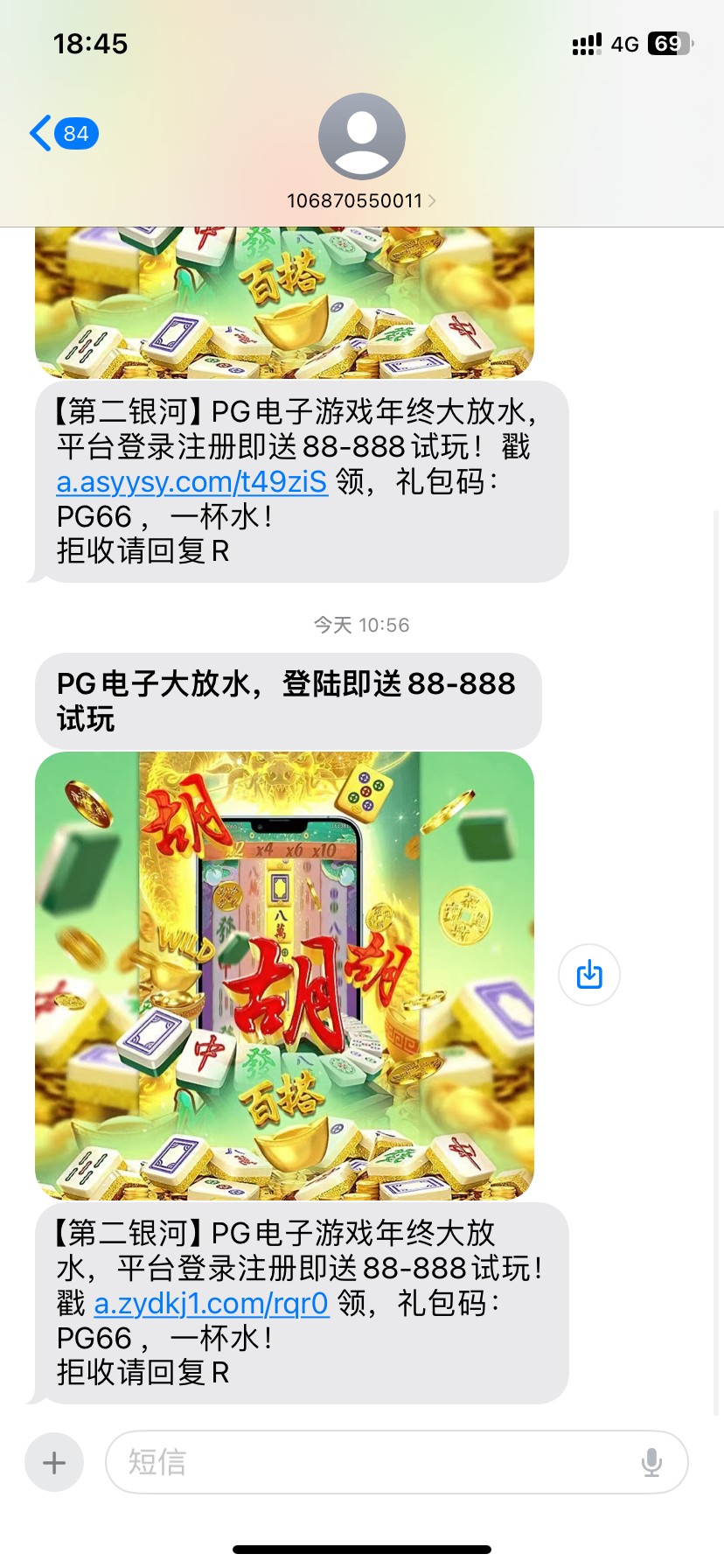View the partially visible top mahjong image
This screenshot has width=724, height=1568.
(x=284, y=302)
